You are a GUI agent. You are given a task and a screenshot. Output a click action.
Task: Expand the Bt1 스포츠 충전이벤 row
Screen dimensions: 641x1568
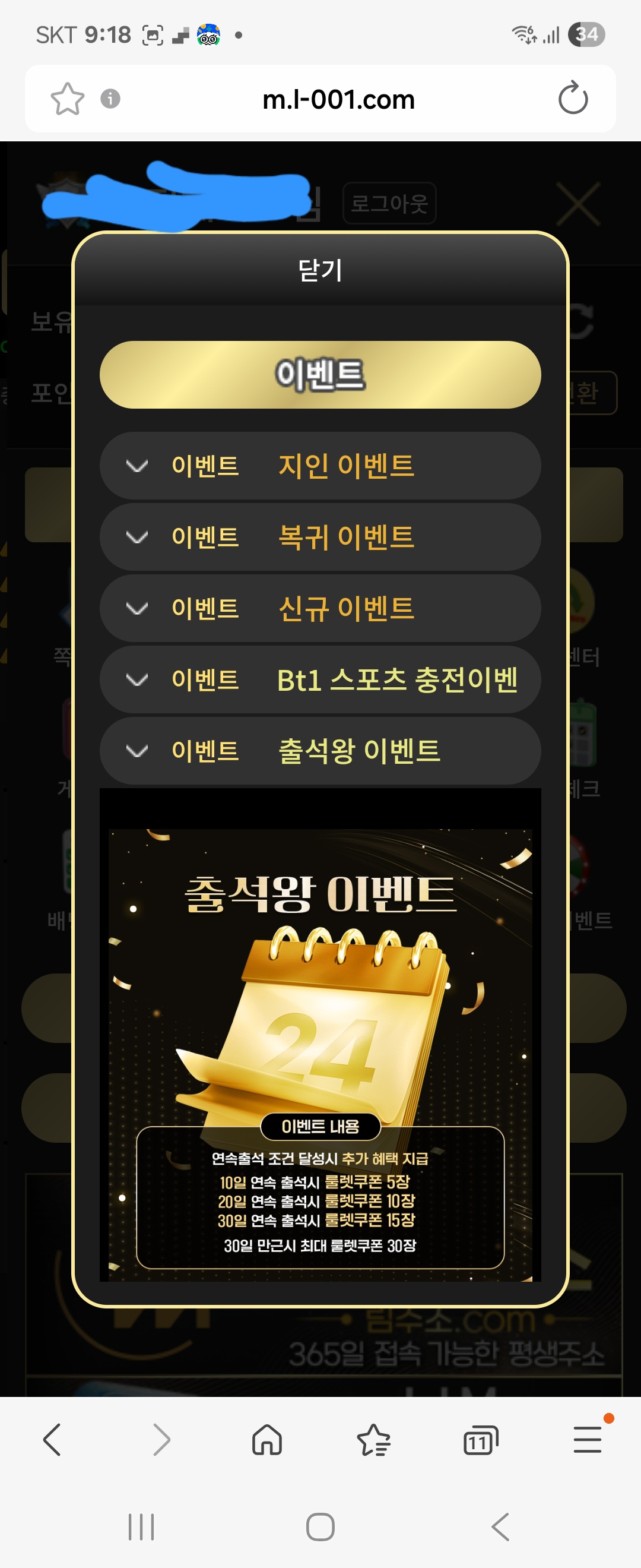tap(320, 679)
